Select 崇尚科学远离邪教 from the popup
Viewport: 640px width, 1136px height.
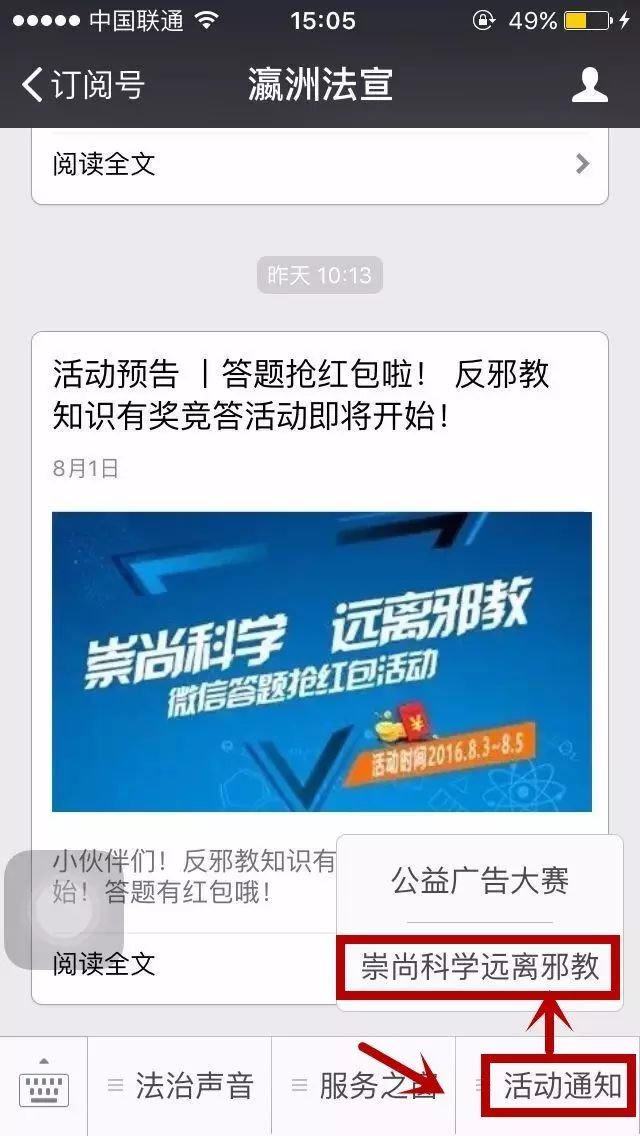point(480,967)
